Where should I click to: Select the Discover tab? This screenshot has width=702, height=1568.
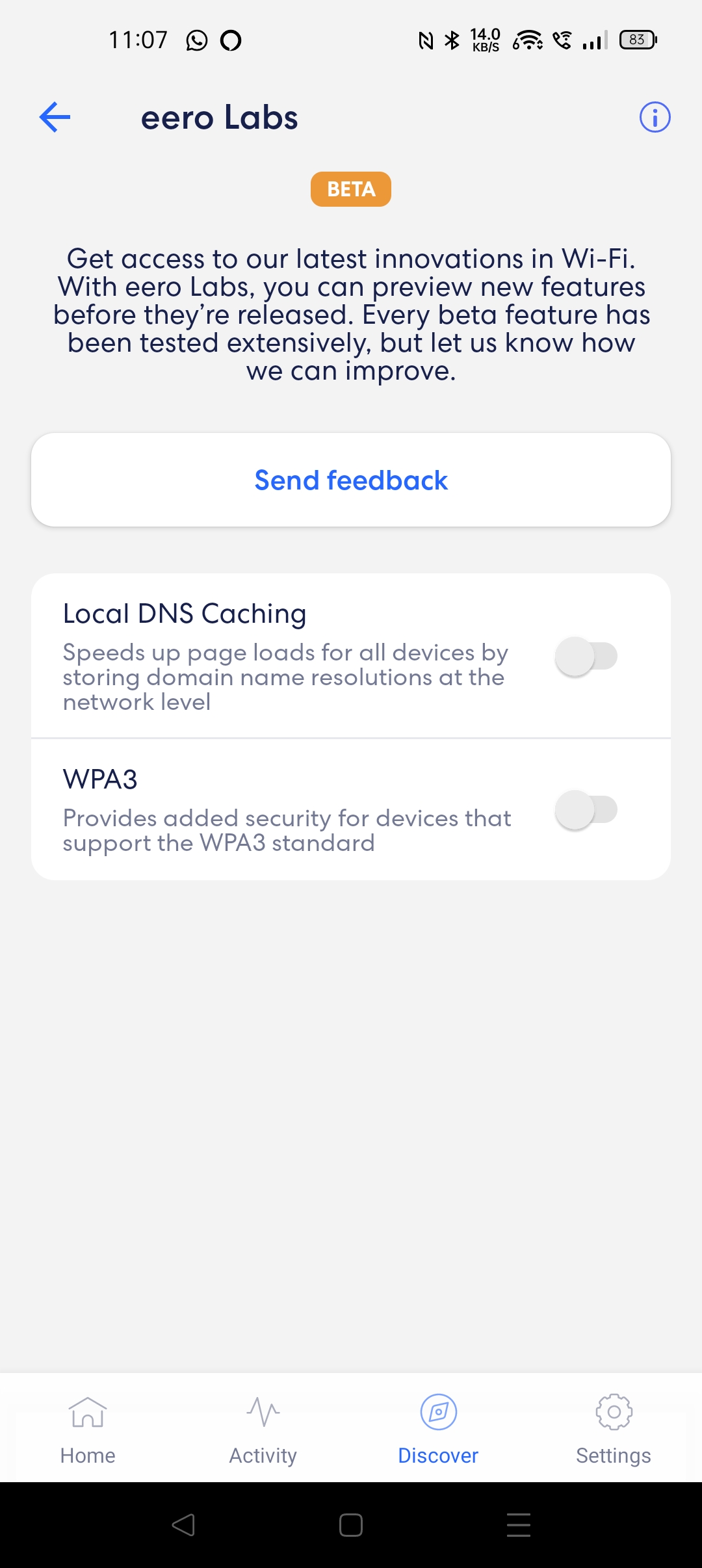(x=438, y=1430)
